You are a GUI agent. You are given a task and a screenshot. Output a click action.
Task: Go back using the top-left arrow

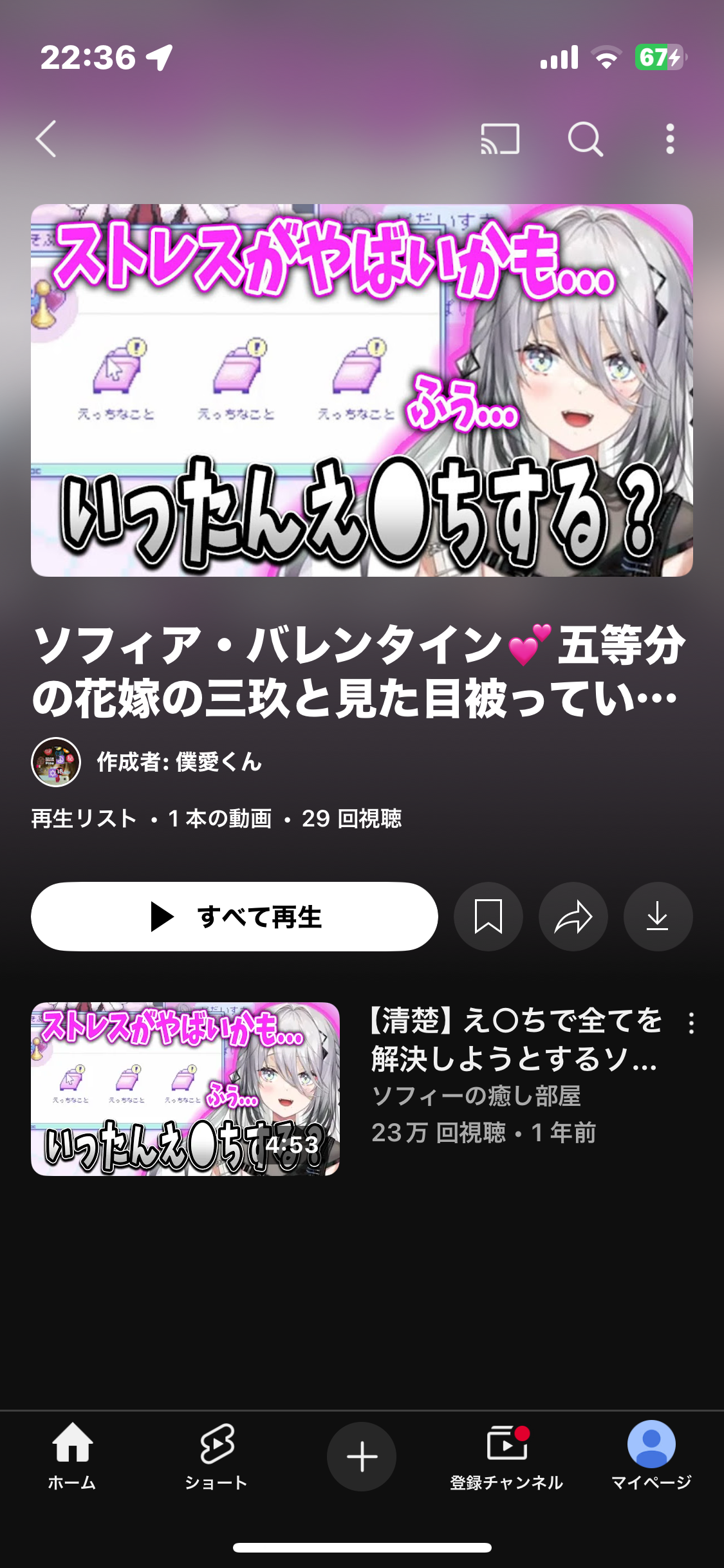tap(46, 138)
